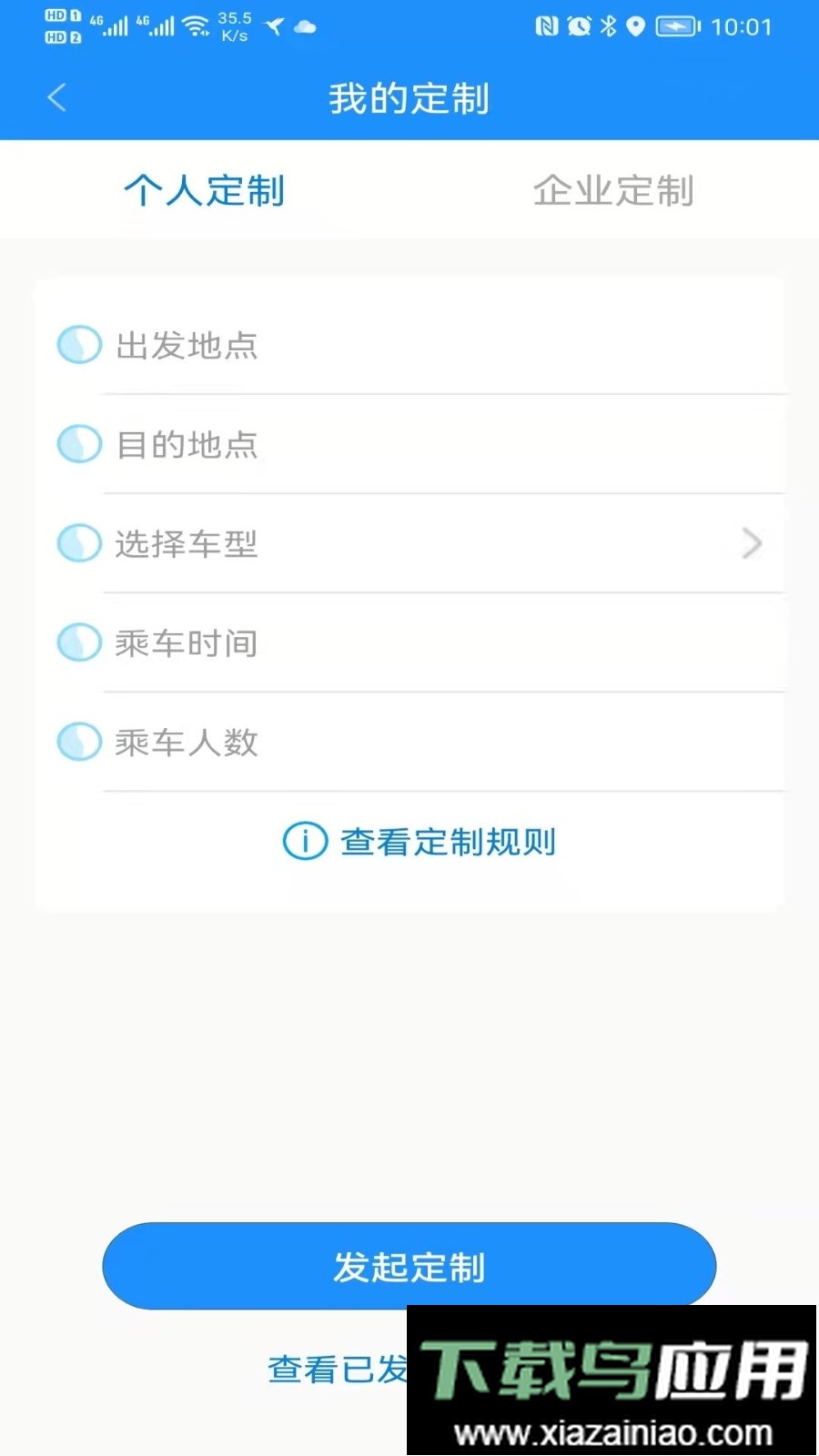Tap the 发起定制 submit button

pyautogui.click(x=409, y=1266)
